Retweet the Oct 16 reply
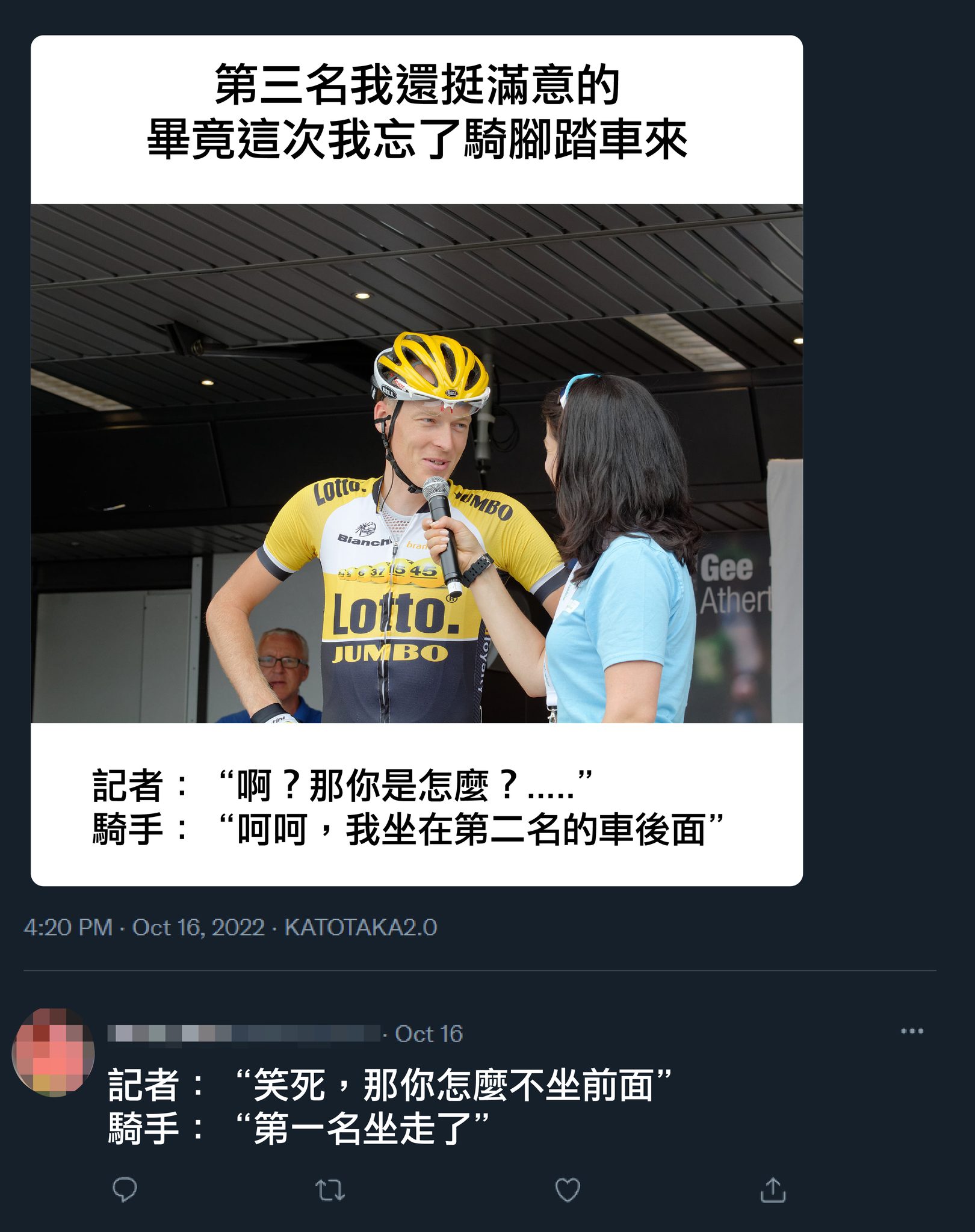The height and width of the screenshot is (1232, 975). (330, 1189)
